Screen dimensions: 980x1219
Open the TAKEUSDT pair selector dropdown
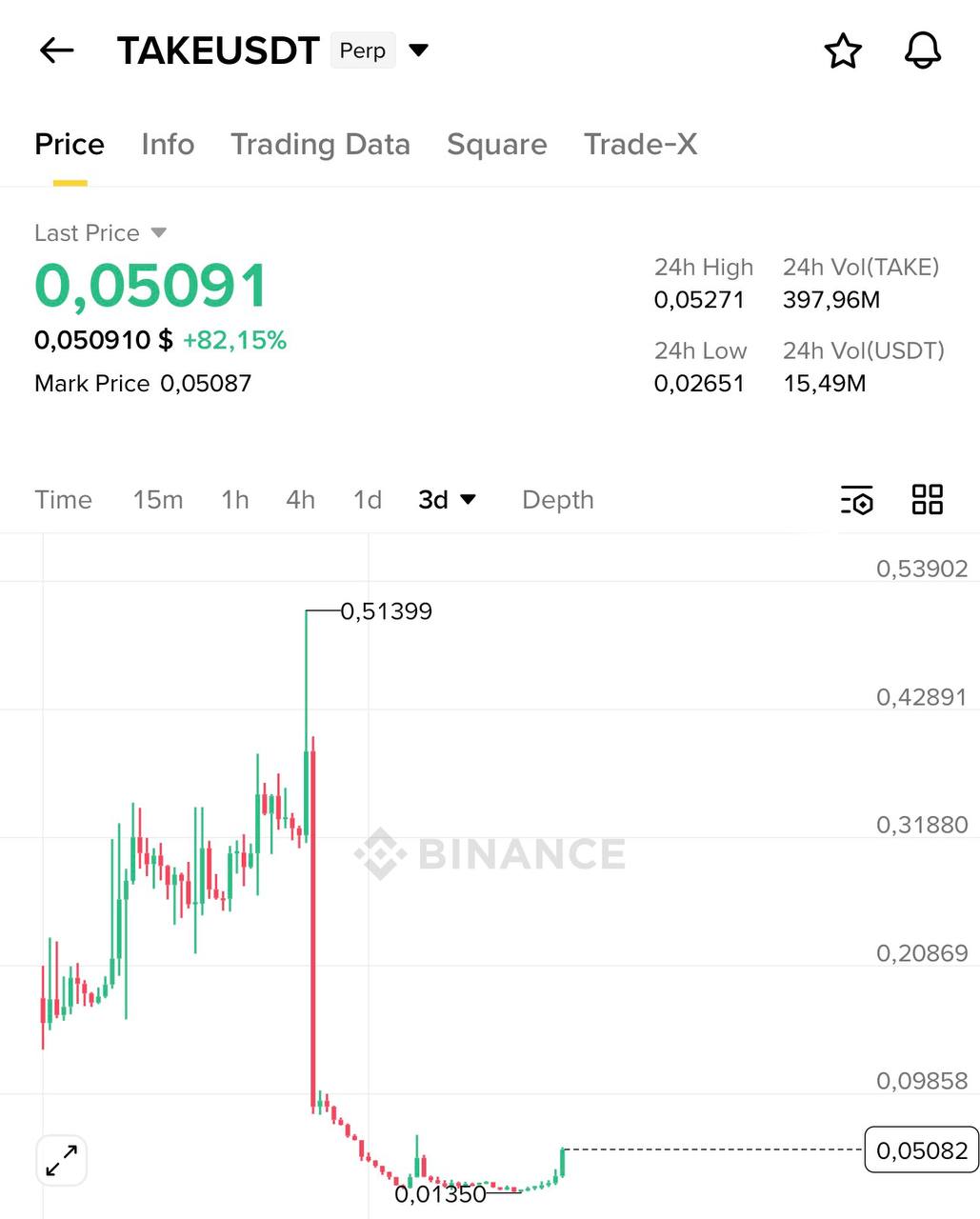[418, 50]
